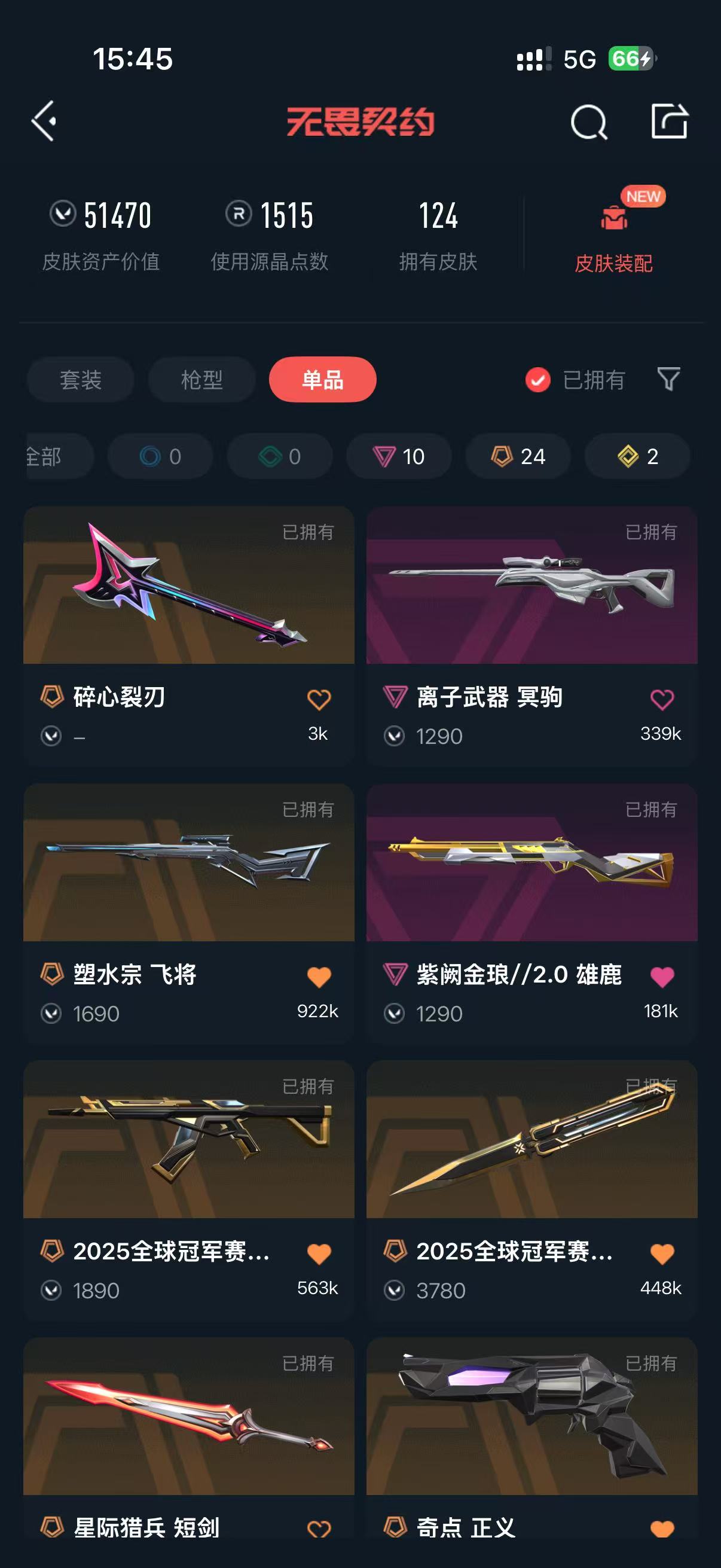The width and height of the screenshot is (721, 1568).
Task: Switch to the 套装 tab
Action: 80,380
